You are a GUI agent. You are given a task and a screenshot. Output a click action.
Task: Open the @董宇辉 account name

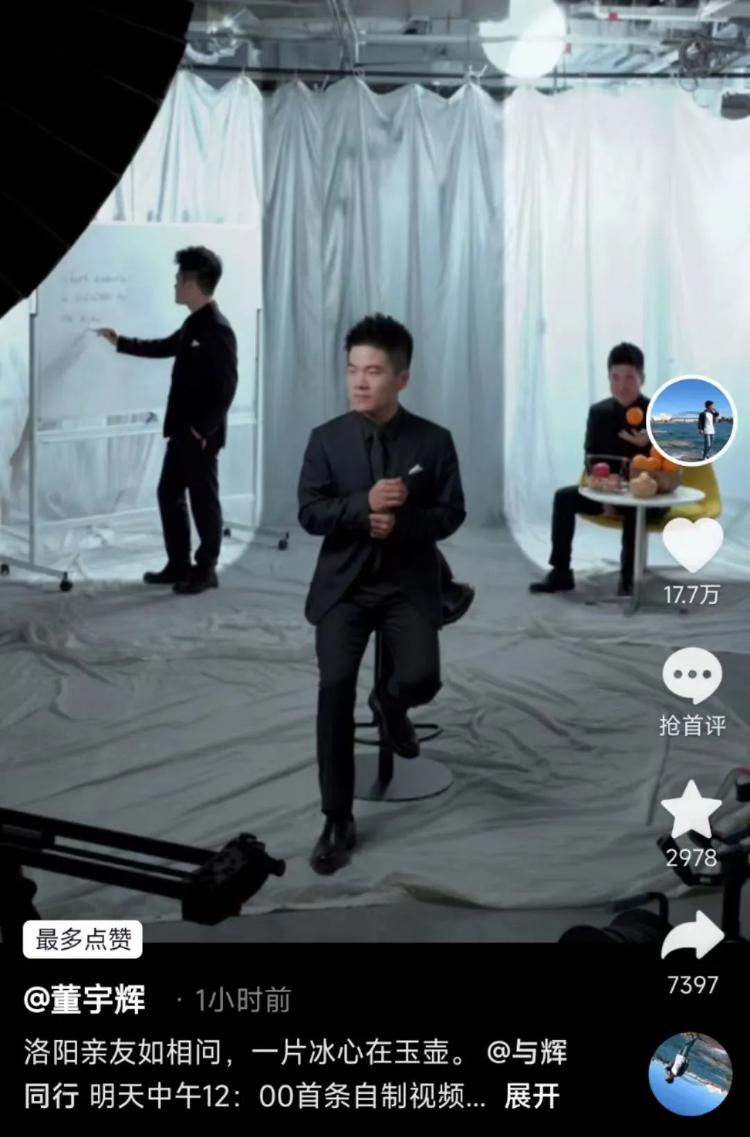[x=85, y=998]
